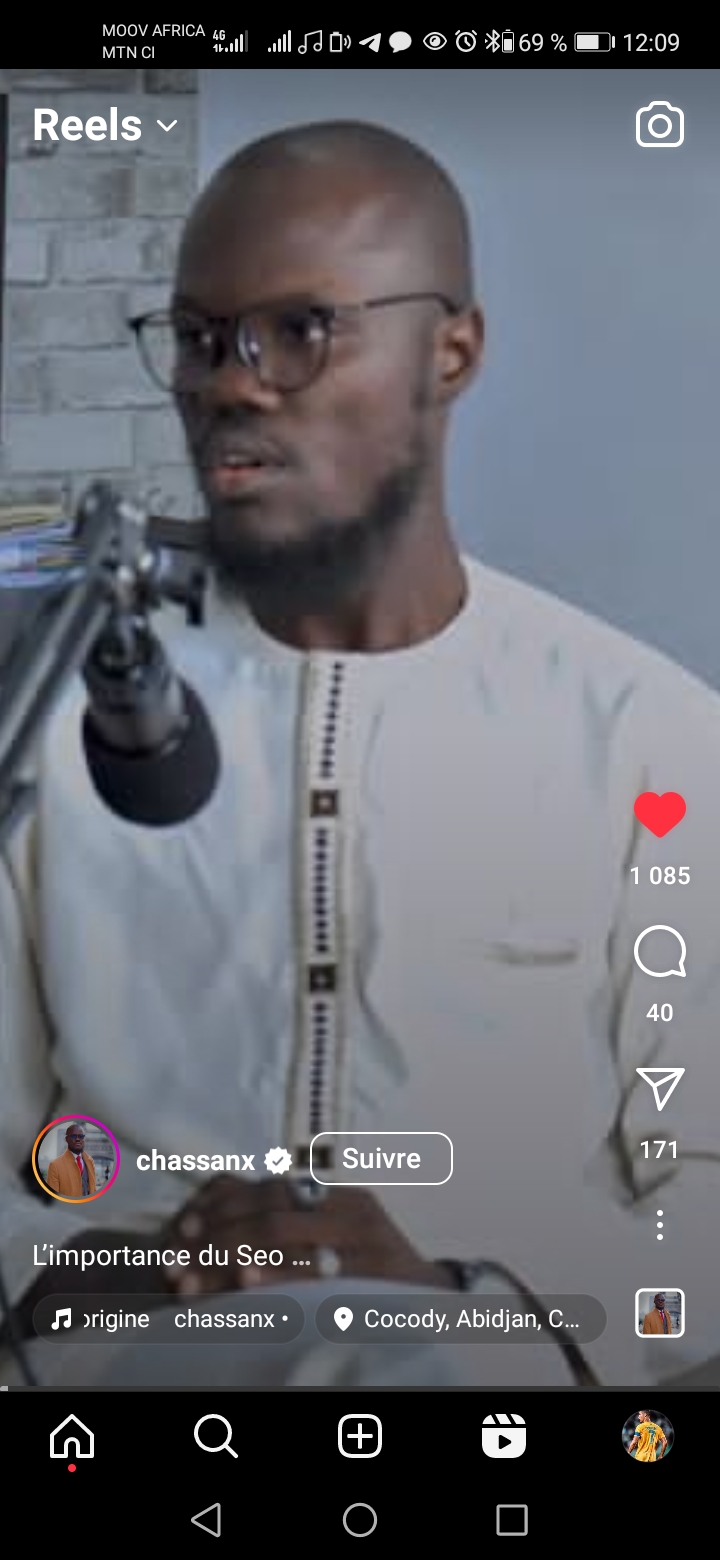Open the comments on this reel

660,951
